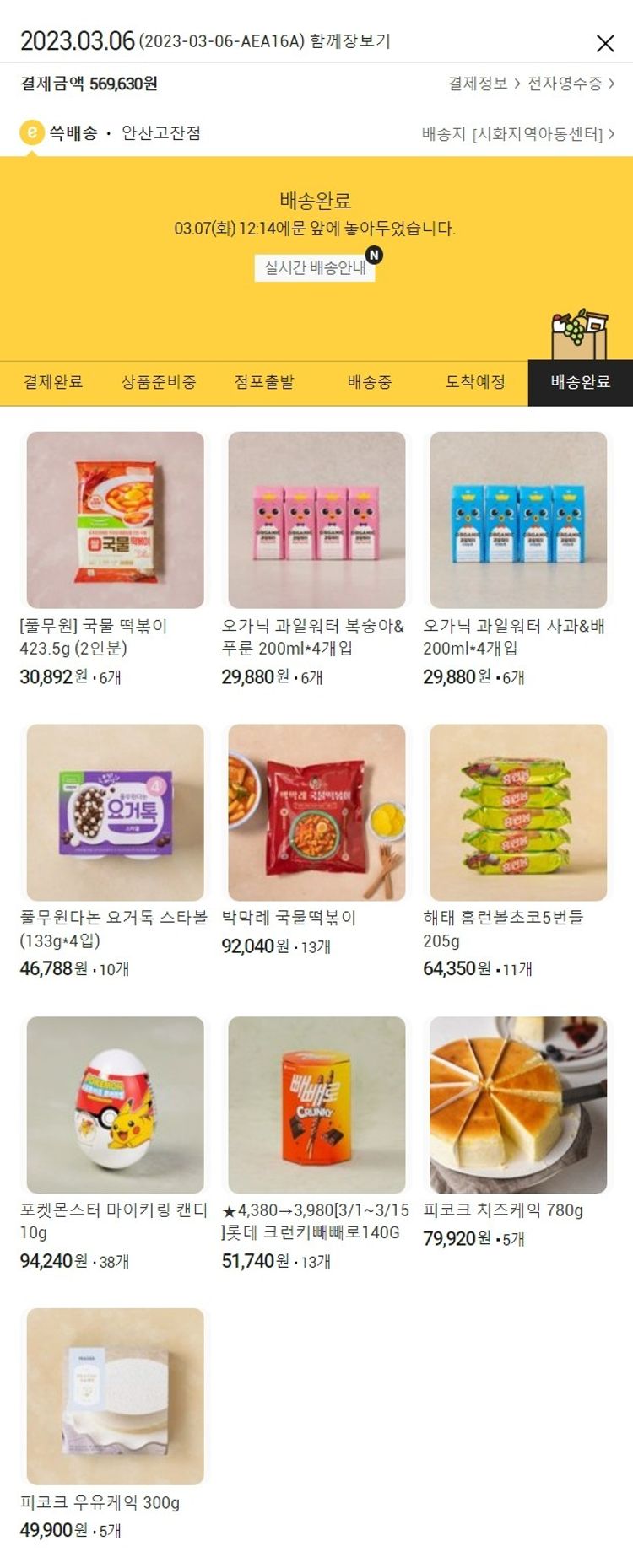Select 해태 홈런볼초코5번들 product
Viewport: 633px width, 1568px height.
pyautogui.click(x=517, y=812)
